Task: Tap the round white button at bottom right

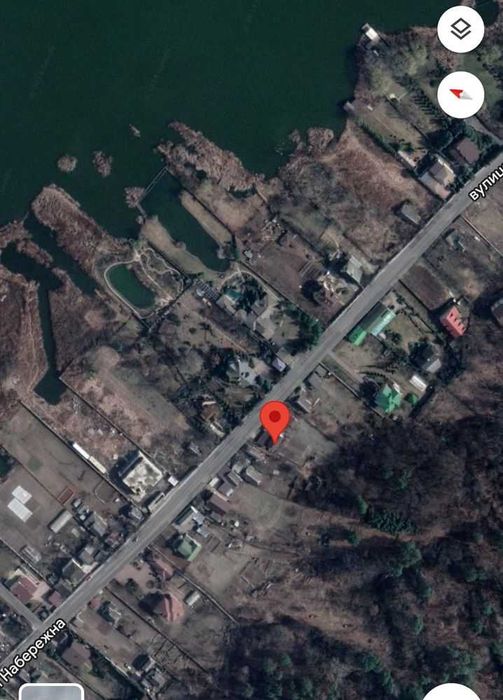Action: point(452,692)
